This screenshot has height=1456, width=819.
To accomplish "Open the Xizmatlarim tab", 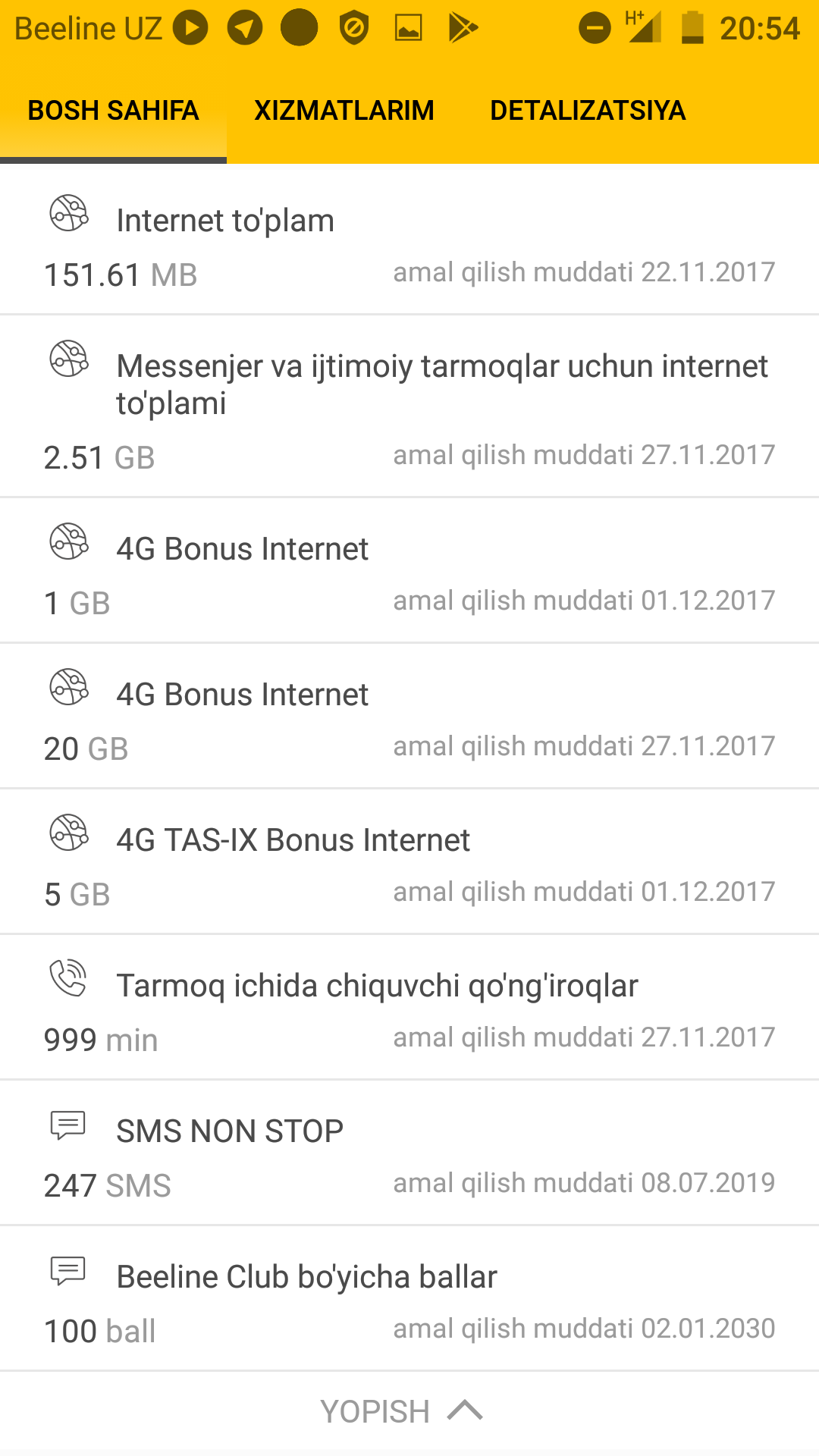I will coord(344,111).
